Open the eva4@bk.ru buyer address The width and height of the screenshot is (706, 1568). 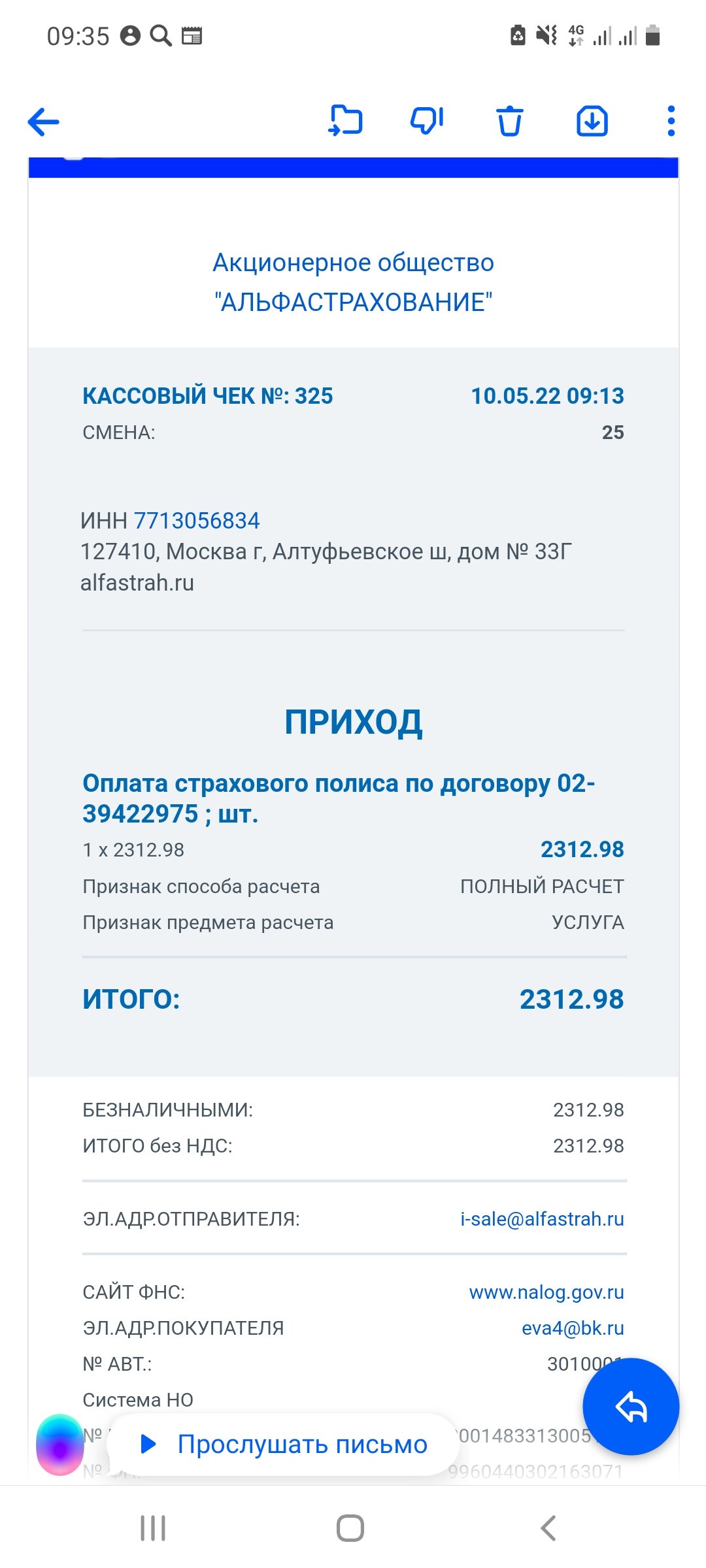click(573, 1328)
